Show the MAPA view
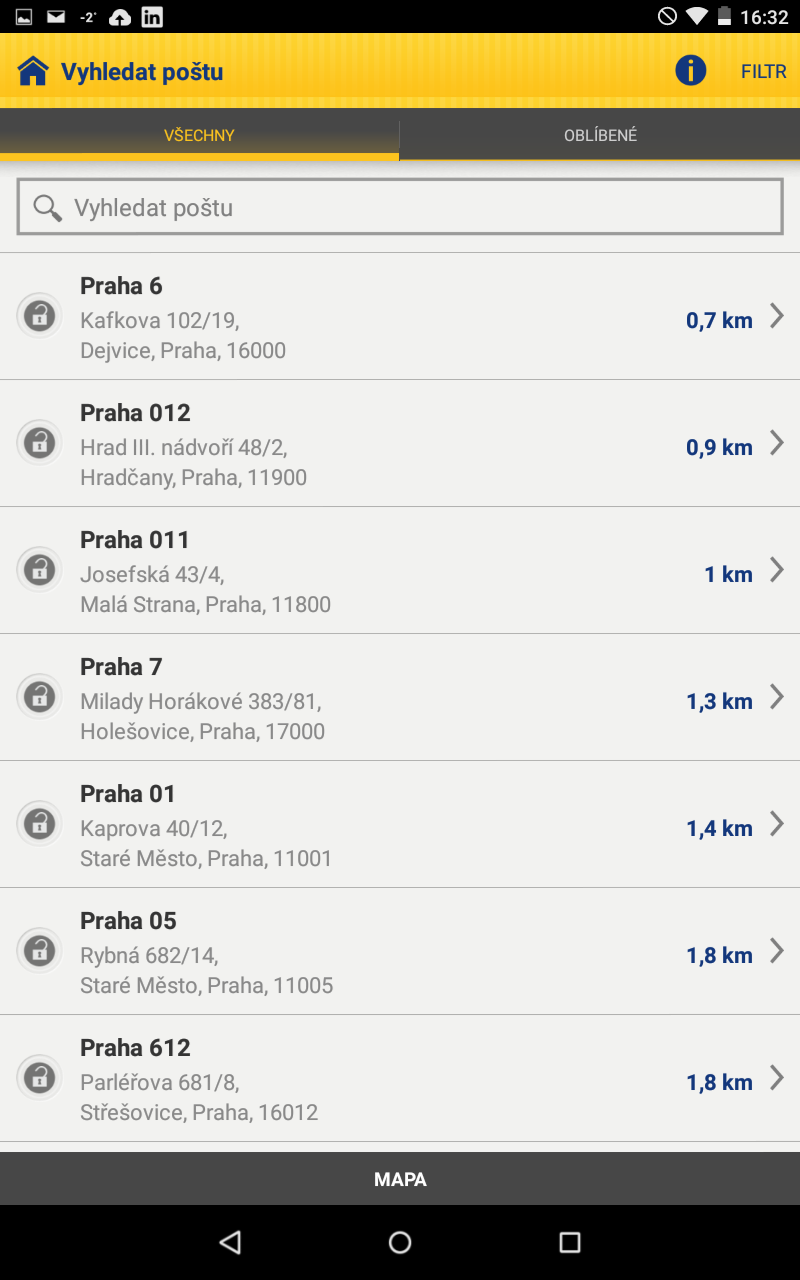 coord(400,1179)
